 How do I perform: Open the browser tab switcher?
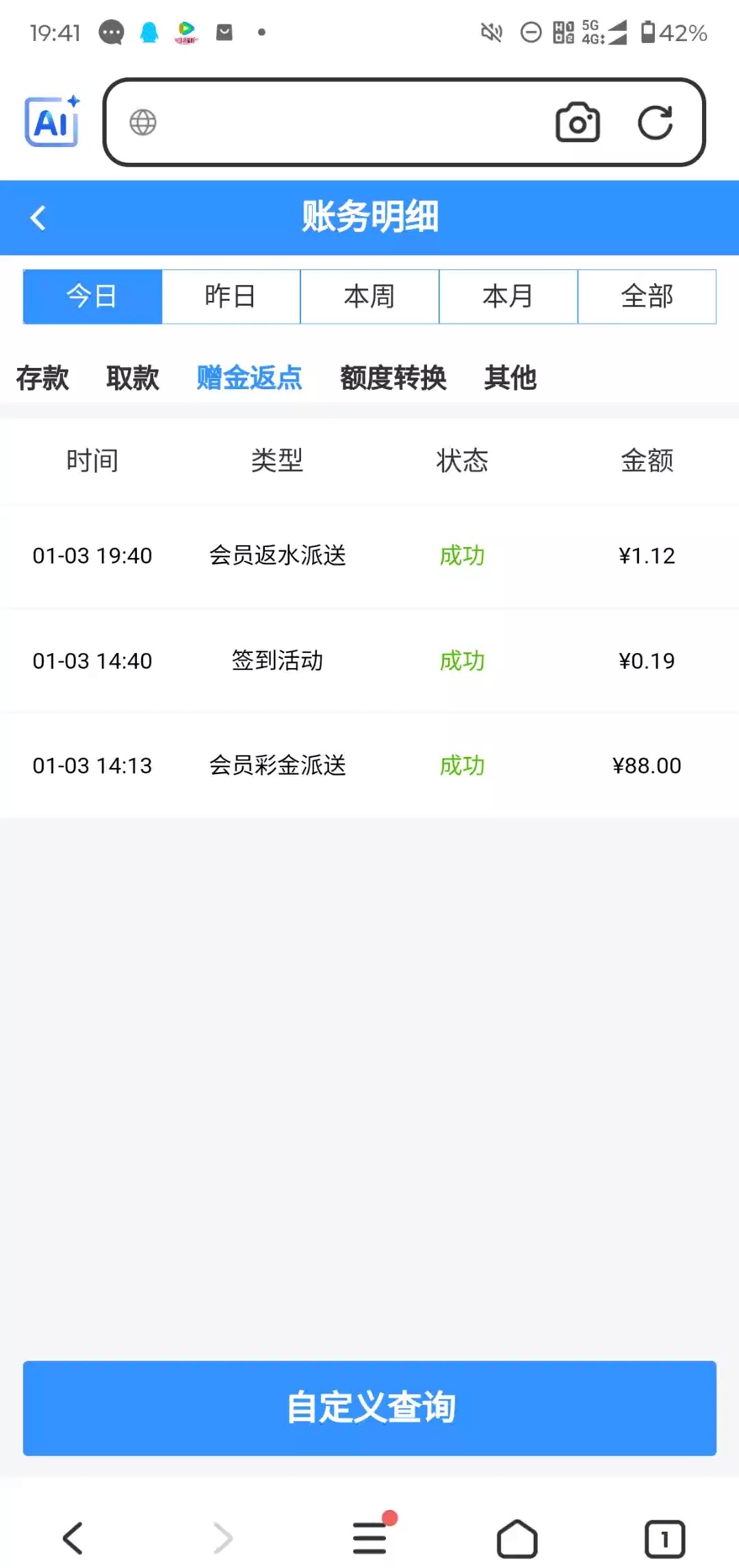[664, 1539]
